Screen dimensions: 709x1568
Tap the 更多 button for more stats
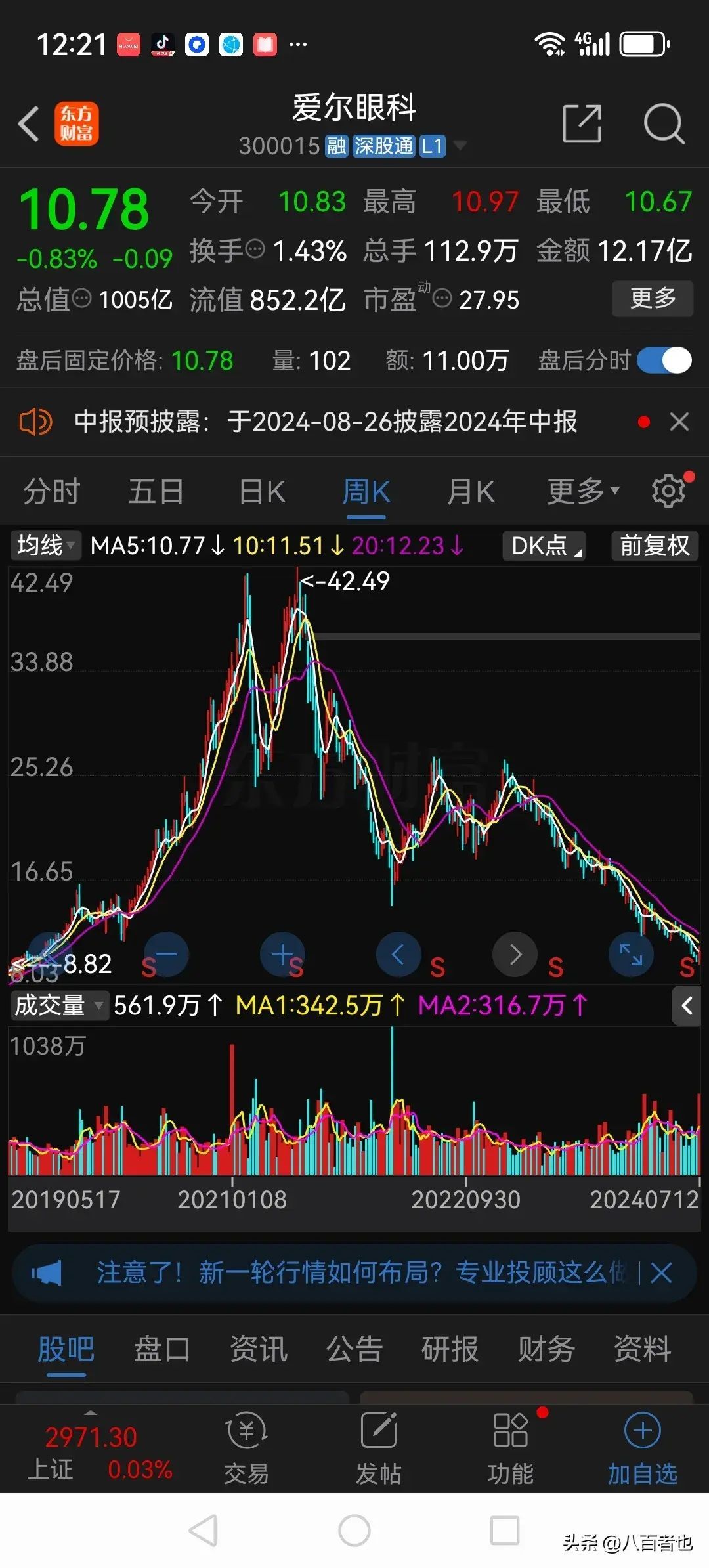(x=652, y=299)
